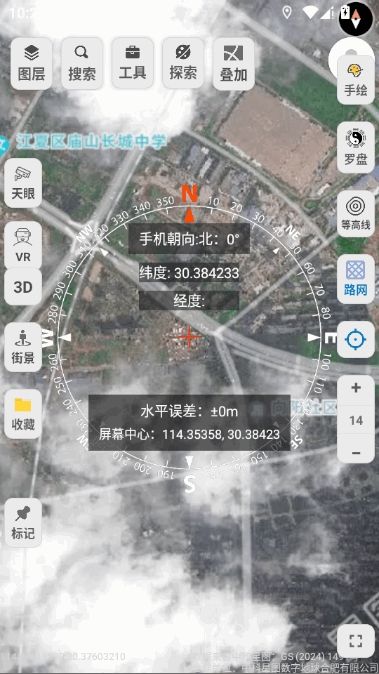Open the 罗盘 compass tool
This screenshot has height=674, width=379.
(356, 147)
